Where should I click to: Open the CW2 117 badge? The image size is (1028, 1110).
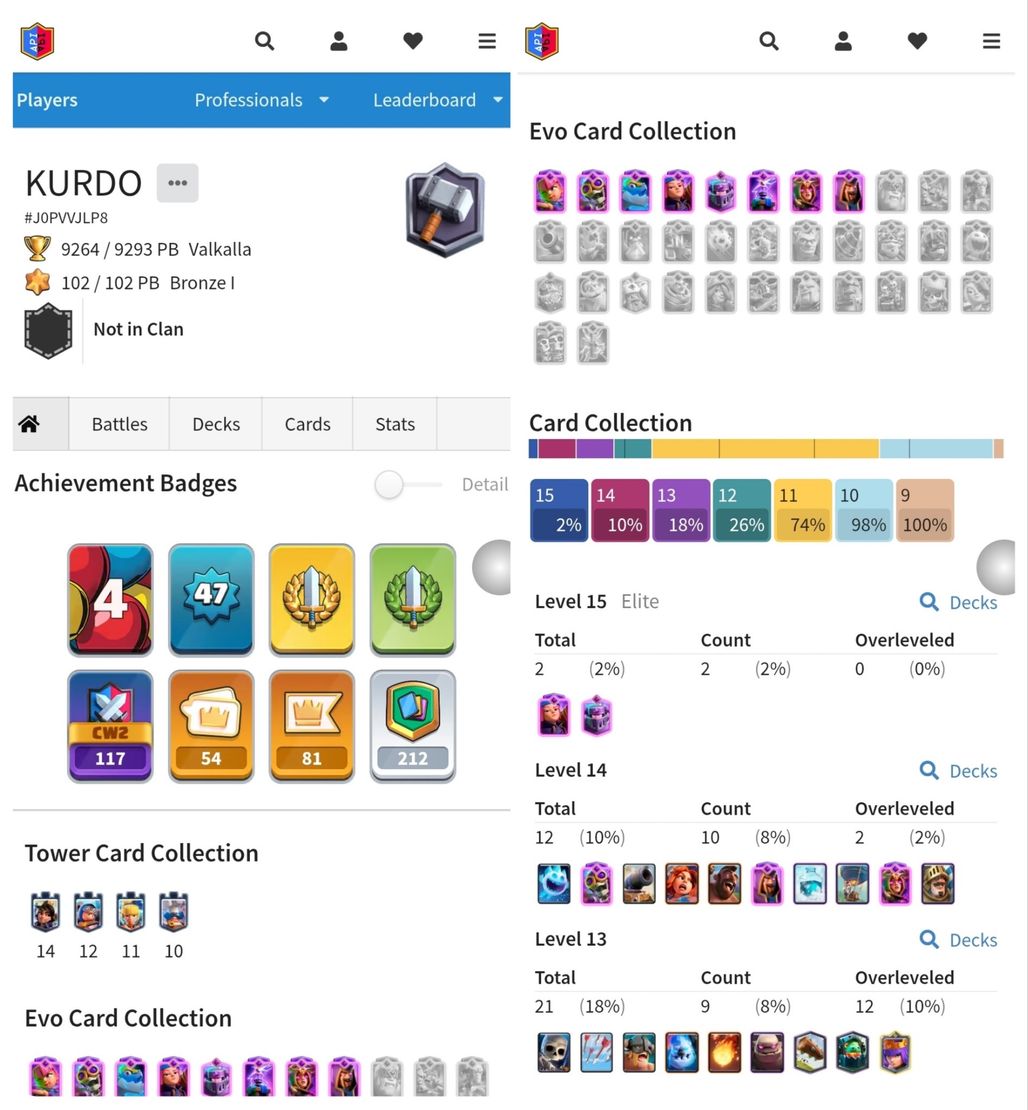click(x=110, y=725)
